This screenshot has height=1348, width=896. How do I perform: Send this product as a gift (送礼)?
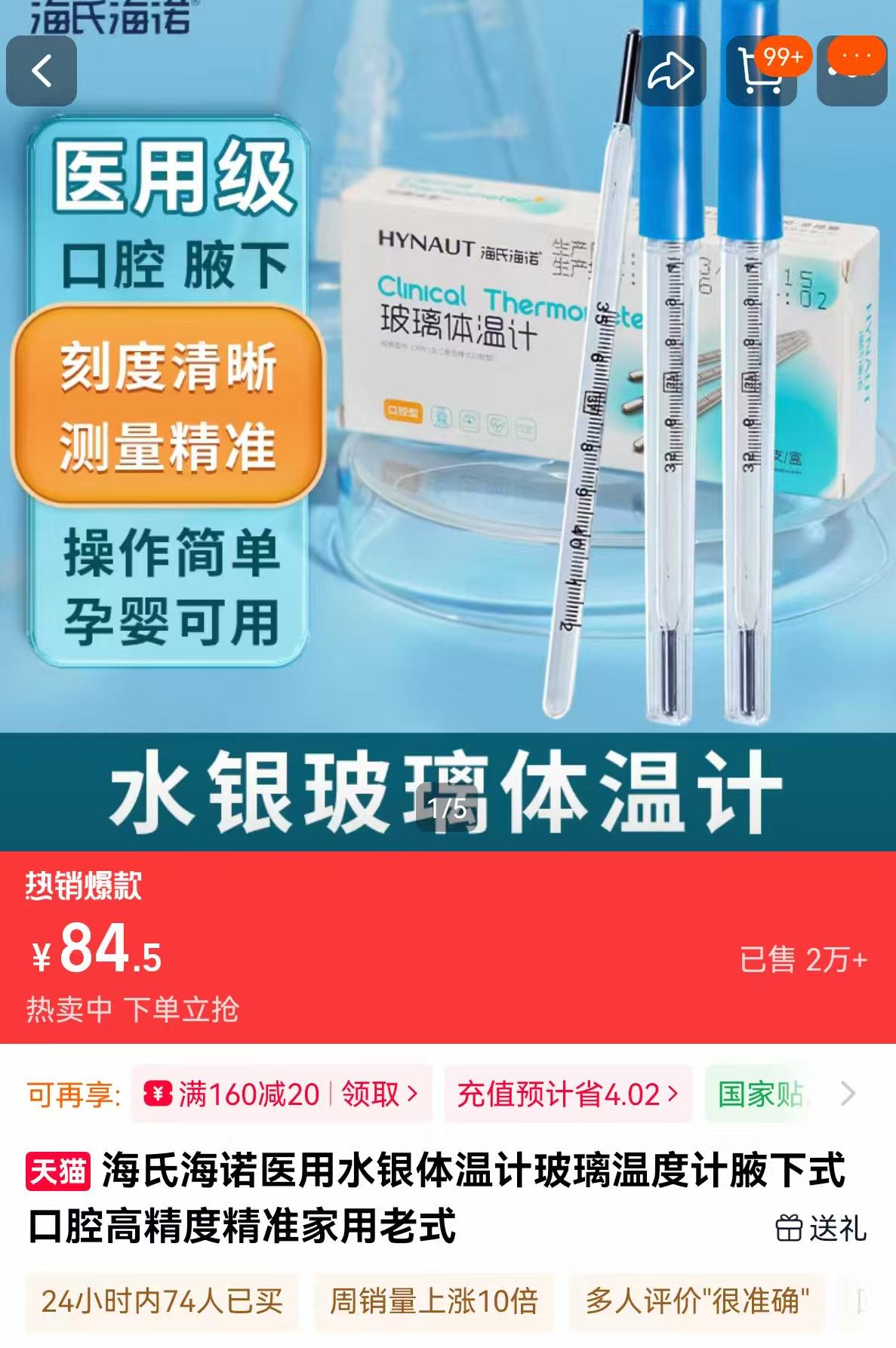[821, 1229]
